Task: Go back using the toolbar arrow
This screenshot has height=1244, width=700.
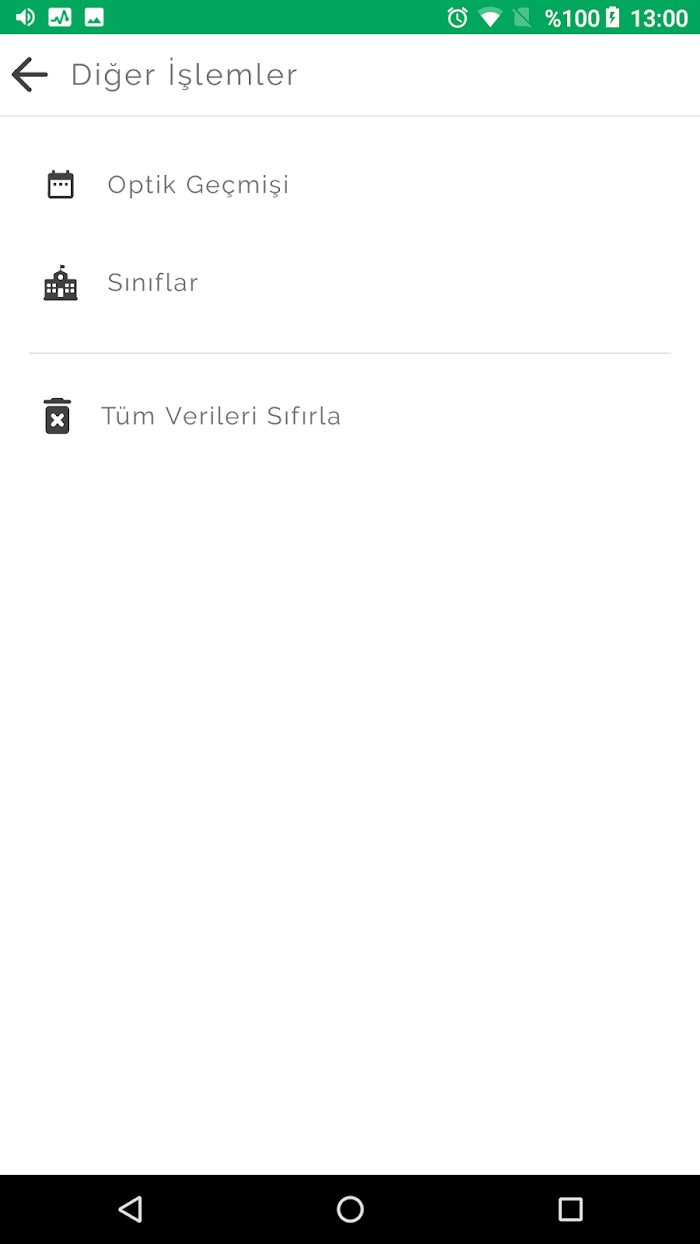Action: [x=29, y=75]
